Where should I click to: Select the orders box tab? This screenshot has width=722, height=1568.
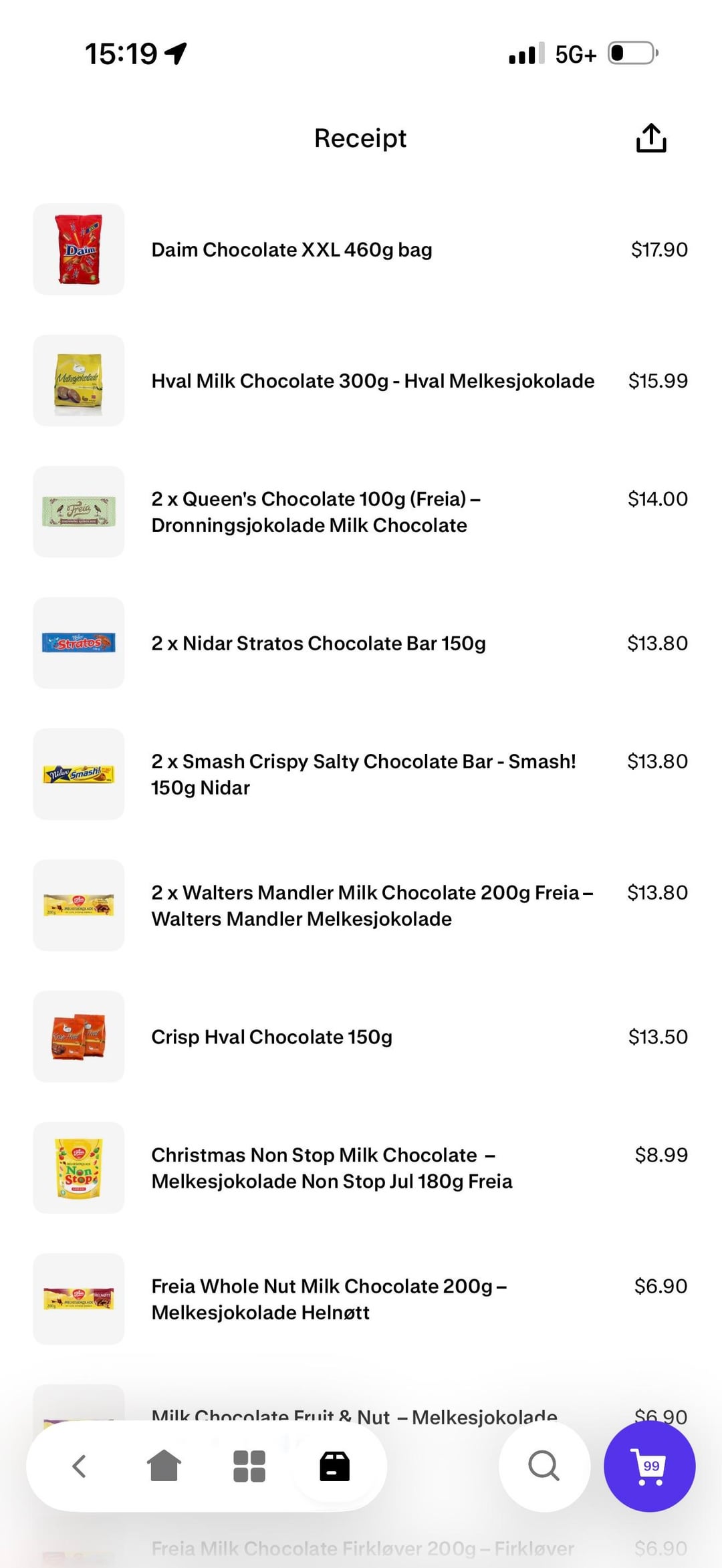(x=335, y=1466)
